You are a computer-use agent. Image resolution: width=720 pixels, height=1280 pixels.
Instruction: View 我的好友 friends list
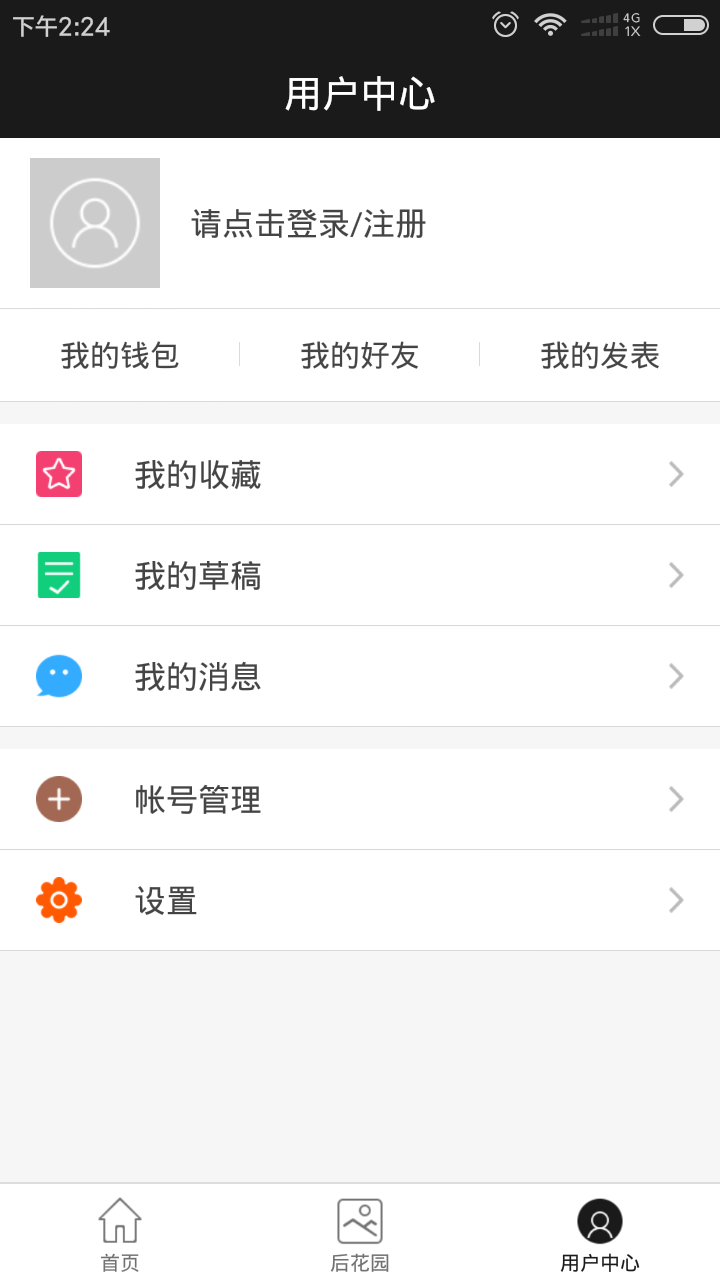coord(360,355)
